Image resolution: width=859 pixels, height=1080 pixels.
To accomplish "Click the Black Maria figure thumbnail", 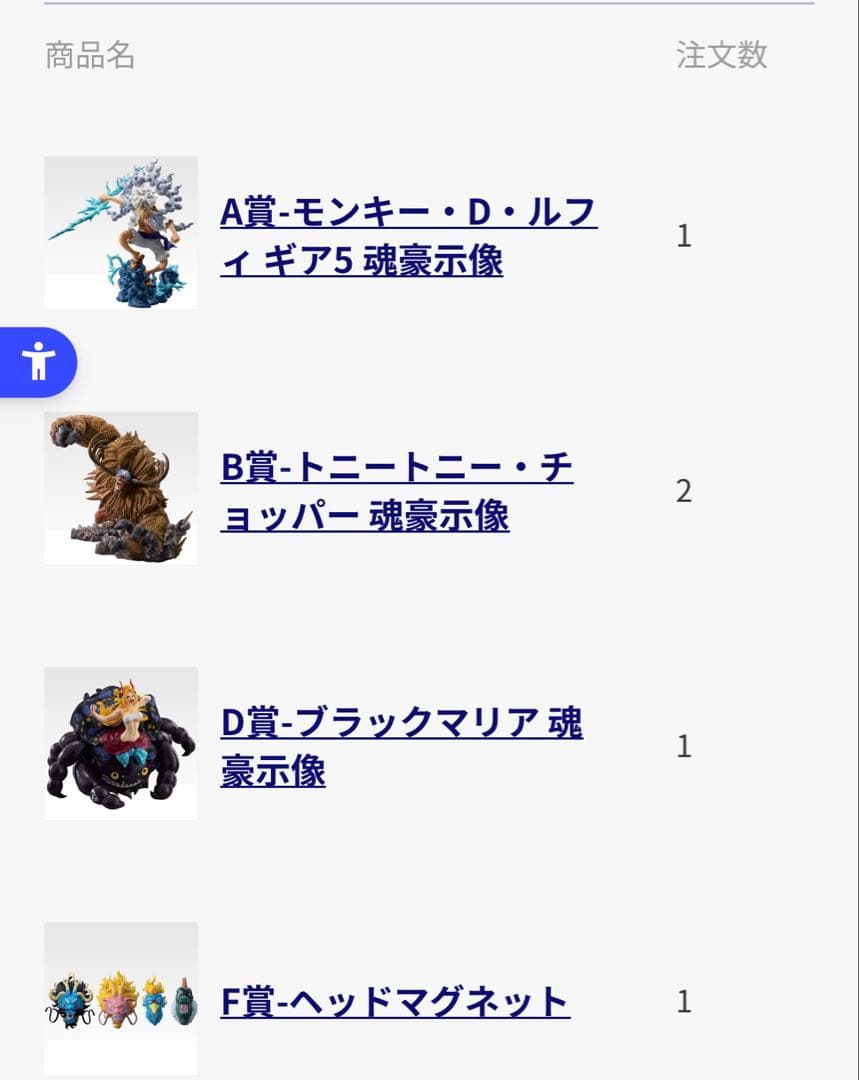I will (120, 742).
